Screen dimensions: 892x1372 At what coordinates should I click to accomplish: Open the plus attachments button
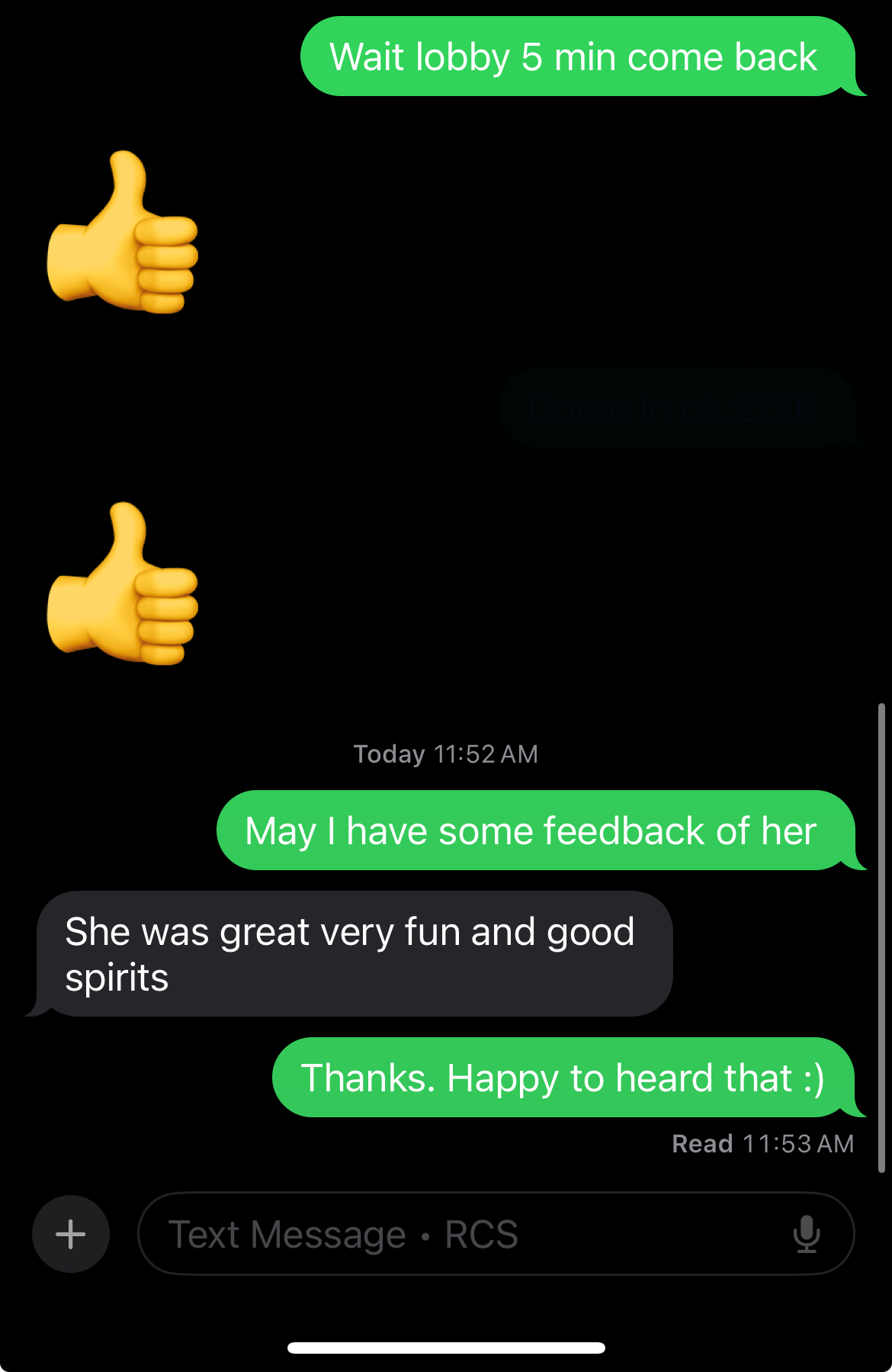(x=71, y=1233)
